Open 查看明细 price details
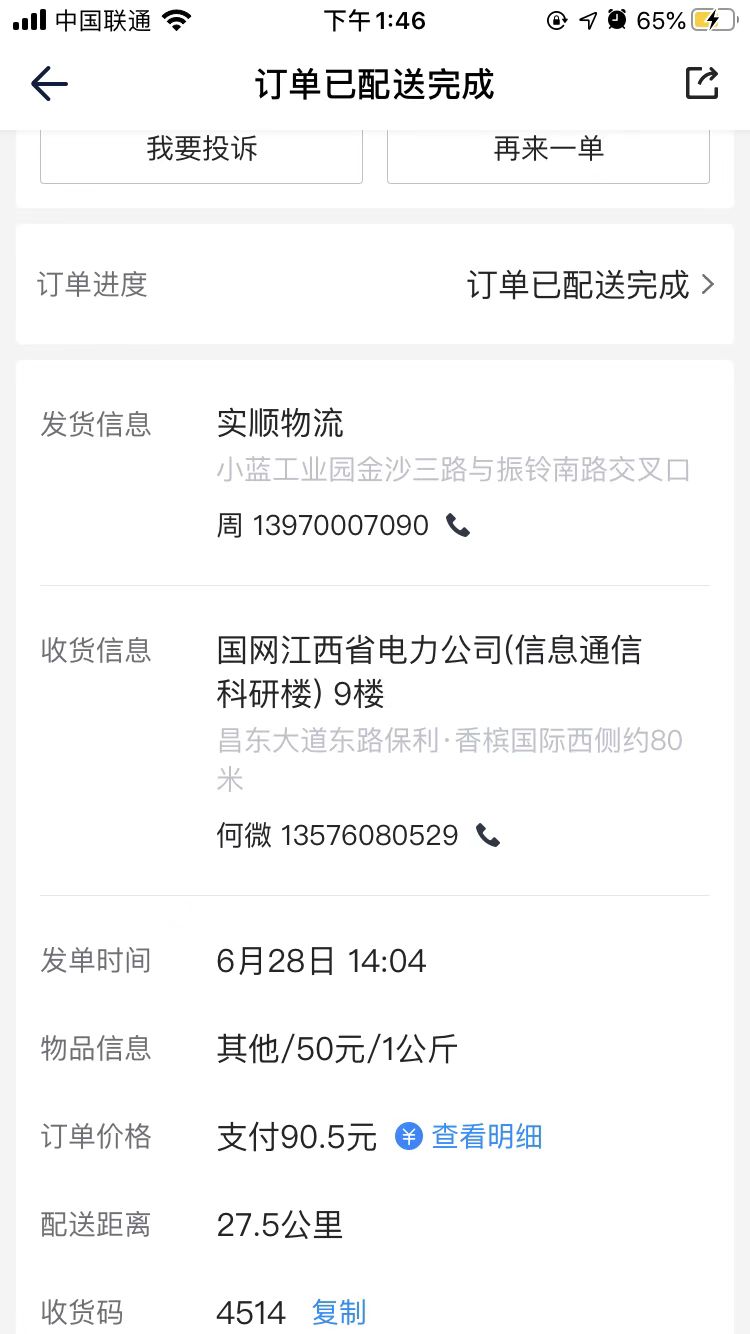The width and height of the screenshot is (750, 1334). 470,1137
